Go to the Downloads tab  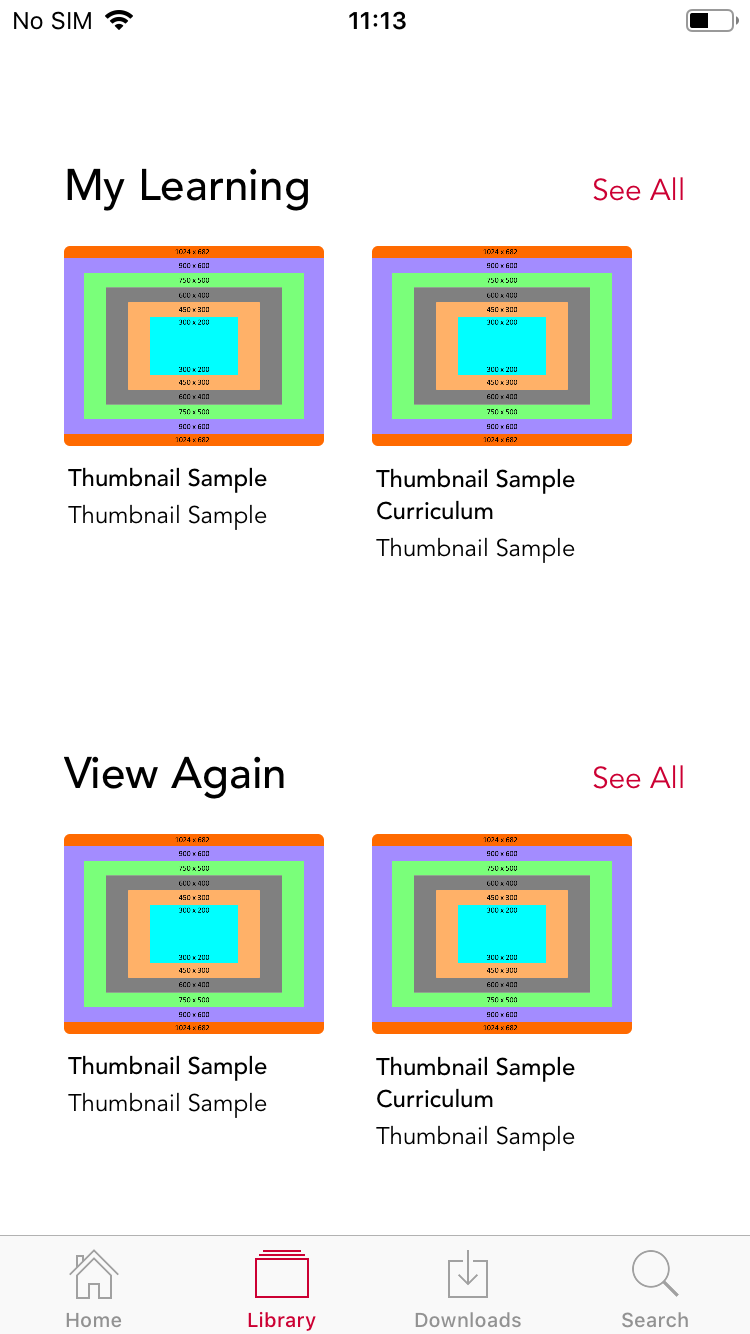point(468,1288)
